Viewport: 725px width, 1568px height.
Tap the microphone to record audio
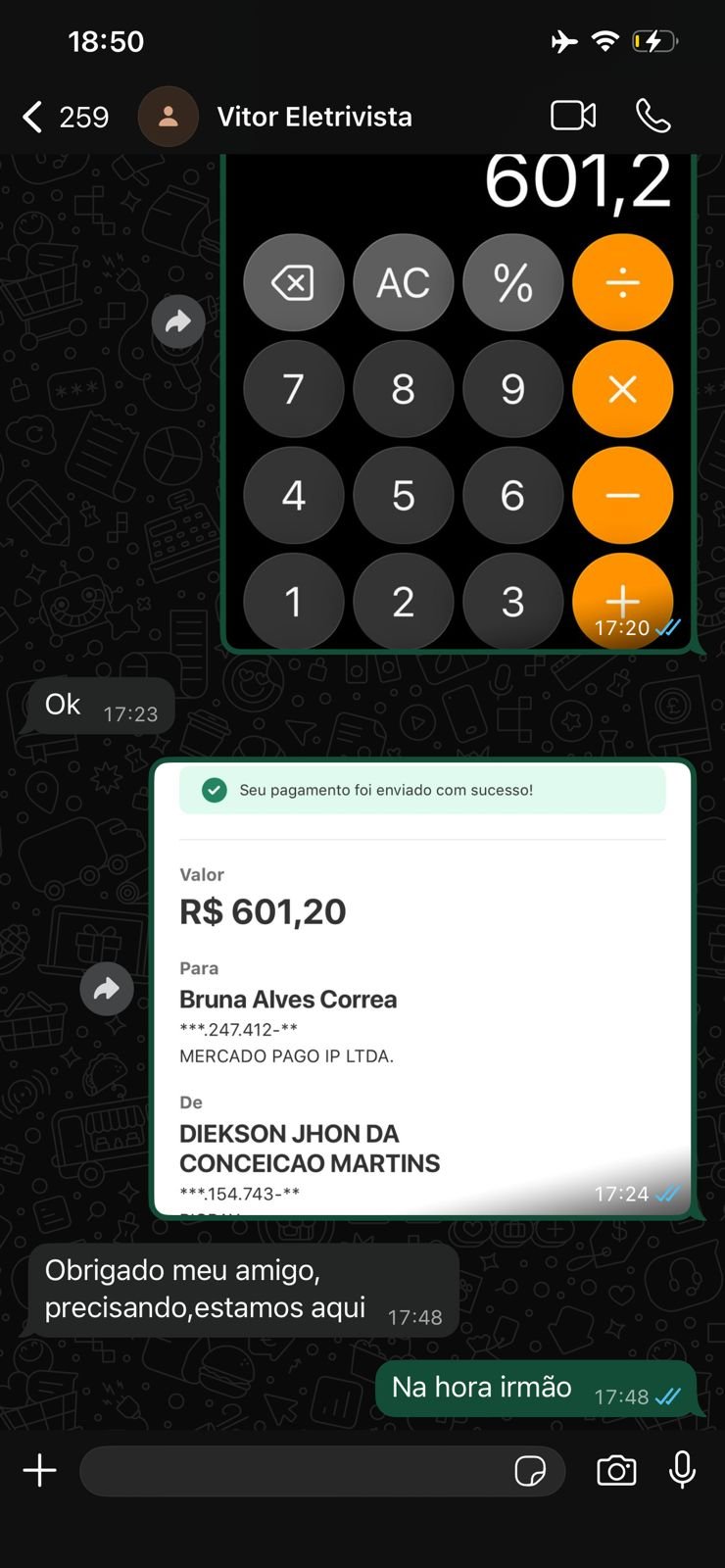(x=682, y=1470)
